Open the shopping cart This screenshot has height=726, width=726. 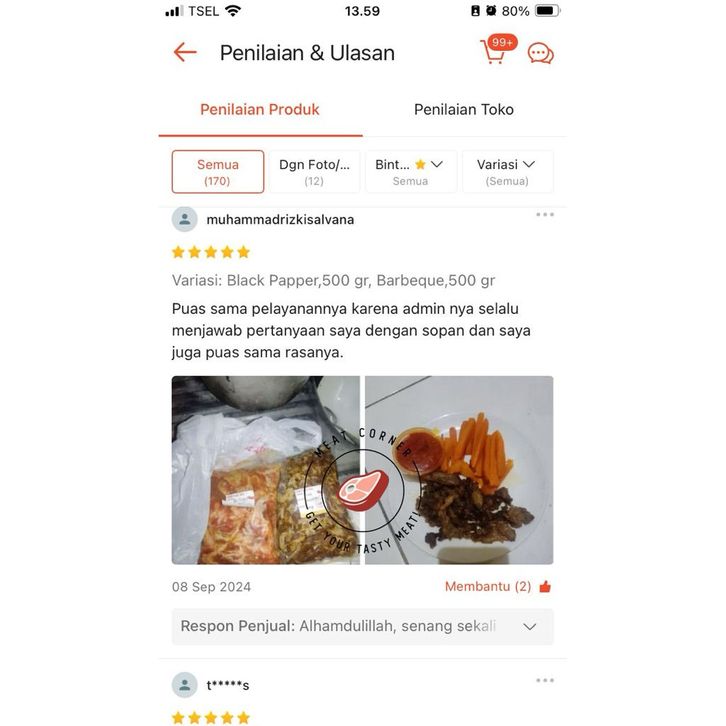click(x=495, y=51)
